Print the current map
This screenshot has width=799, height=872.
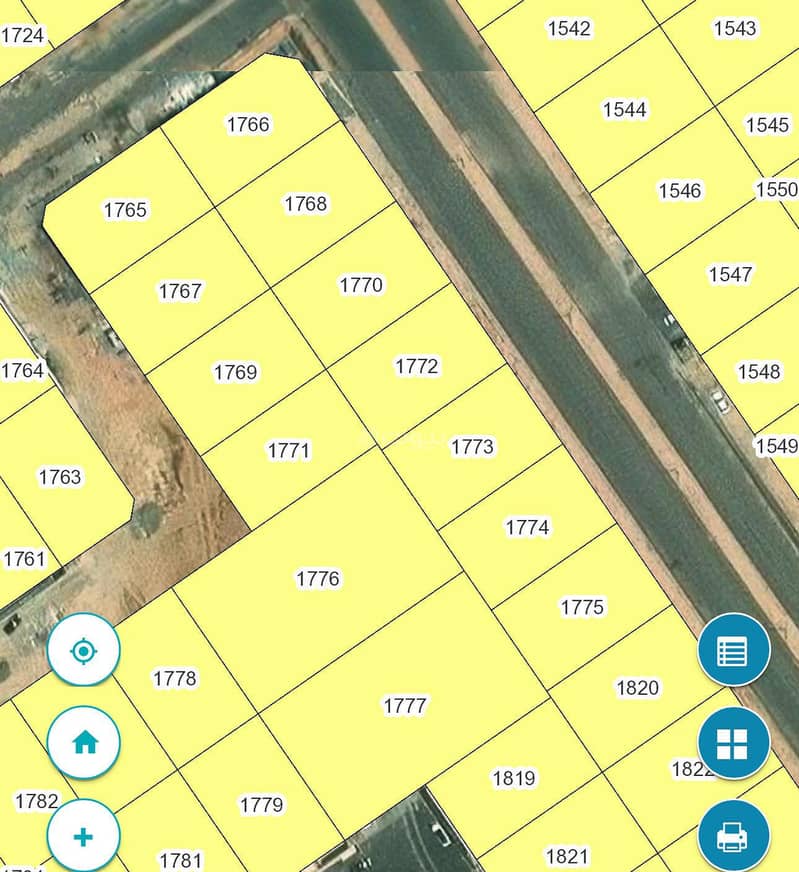pyautogui.click(x=733, y=835)
